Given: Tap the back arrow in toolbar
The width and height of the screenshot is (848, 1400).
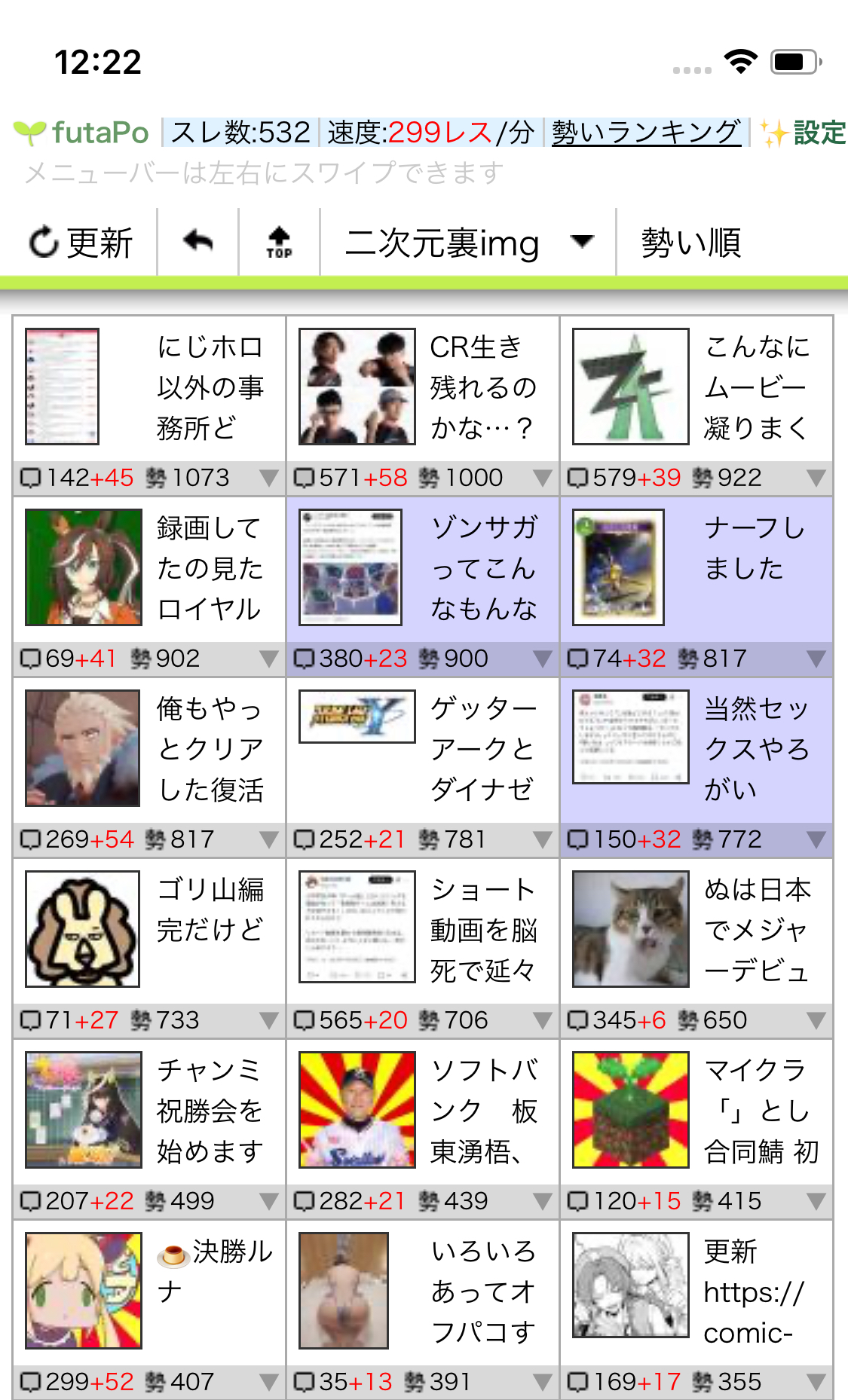Looking at the screenshot, I should tap(198, 243).
